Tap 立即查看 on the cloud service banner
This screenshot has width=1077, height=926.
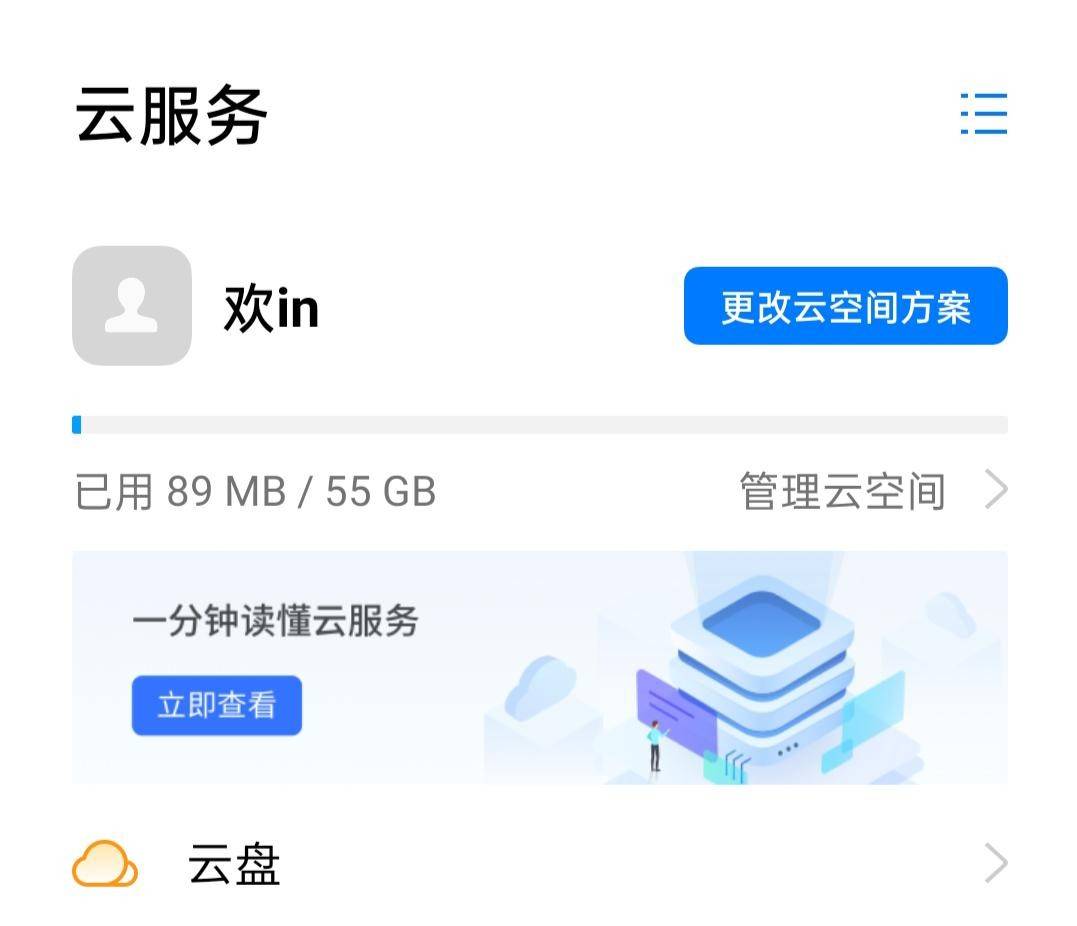click(x=216, y=706)
